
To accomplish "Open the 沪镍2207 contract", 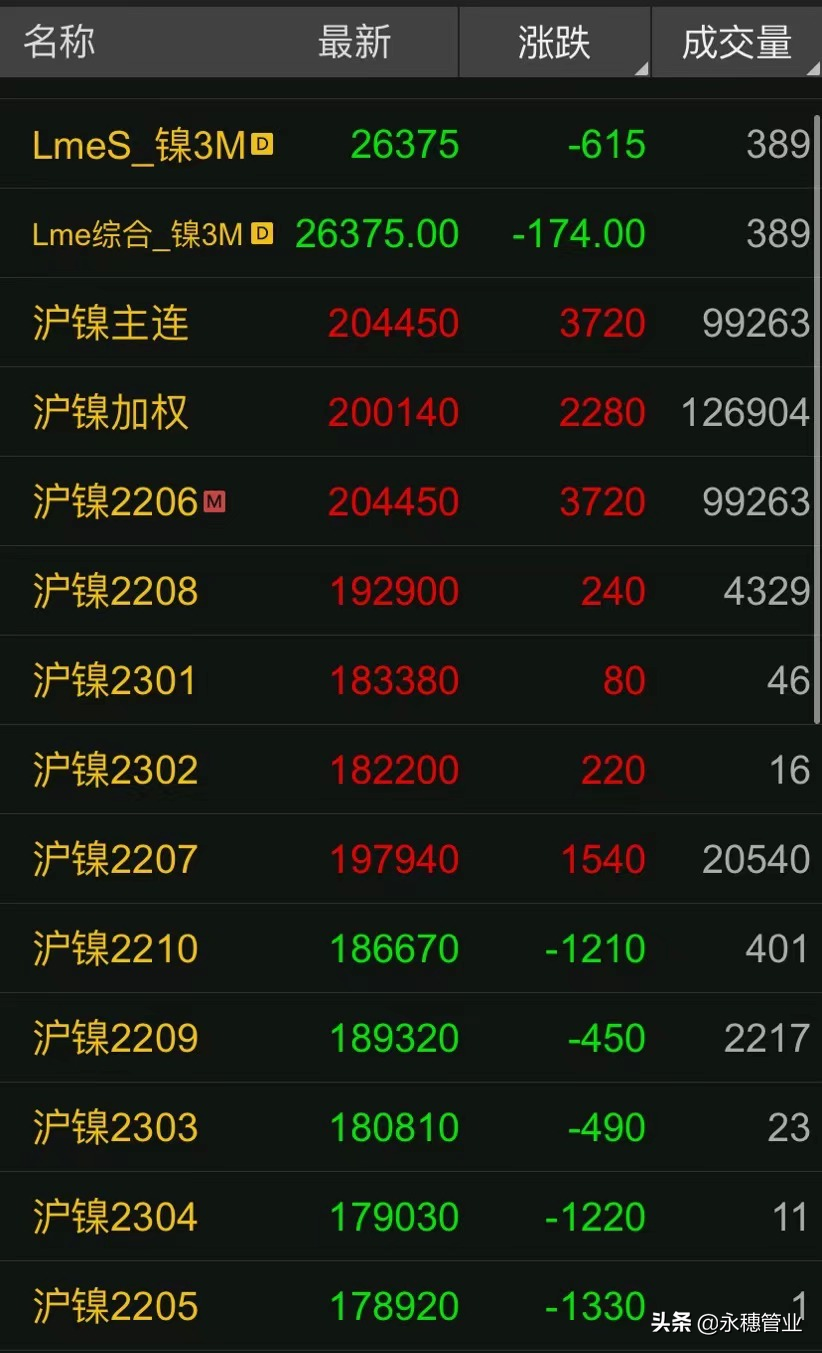I will [411, 858].
